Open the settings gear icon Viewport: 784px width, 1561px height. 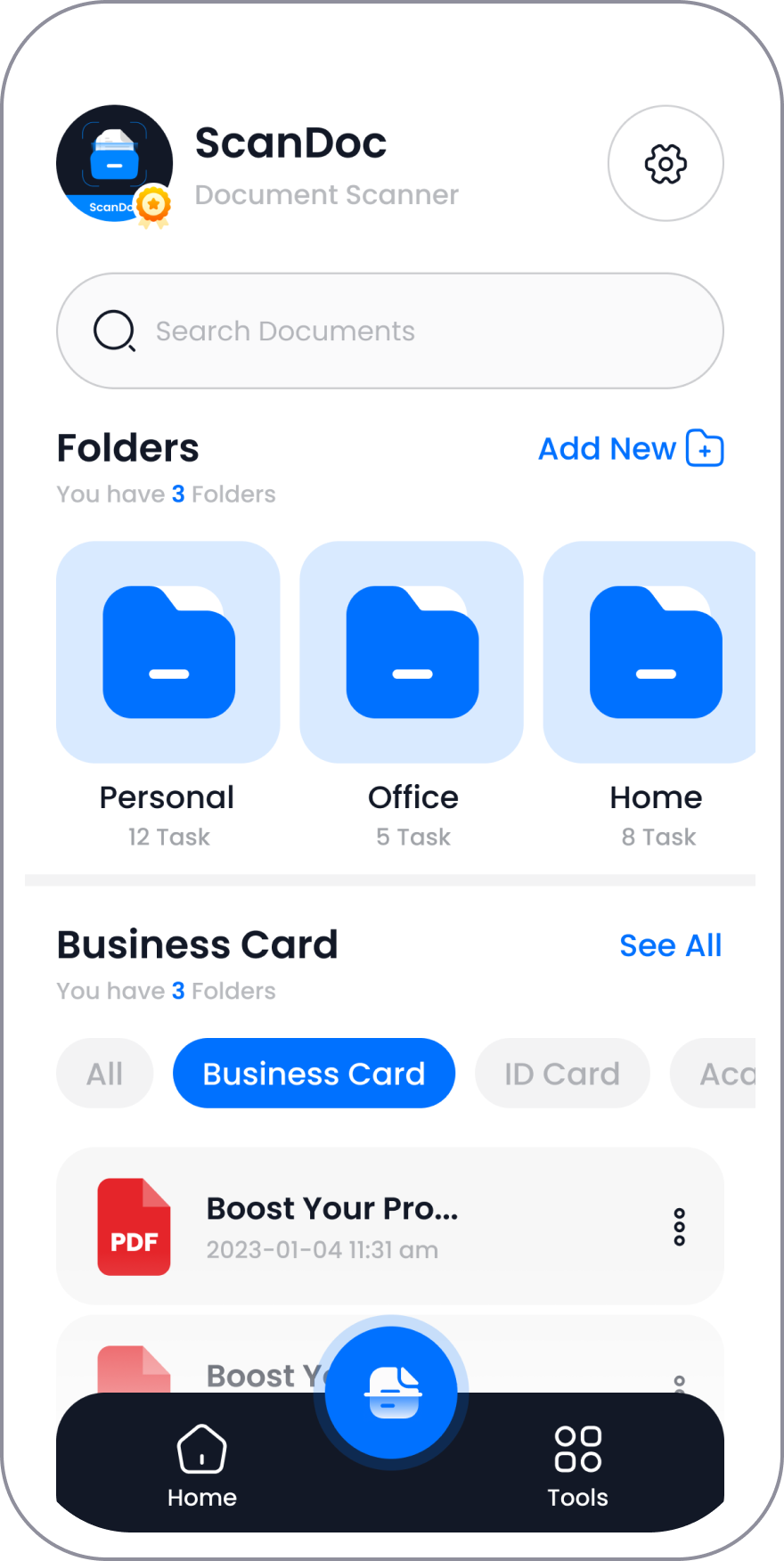pos(666,164)
